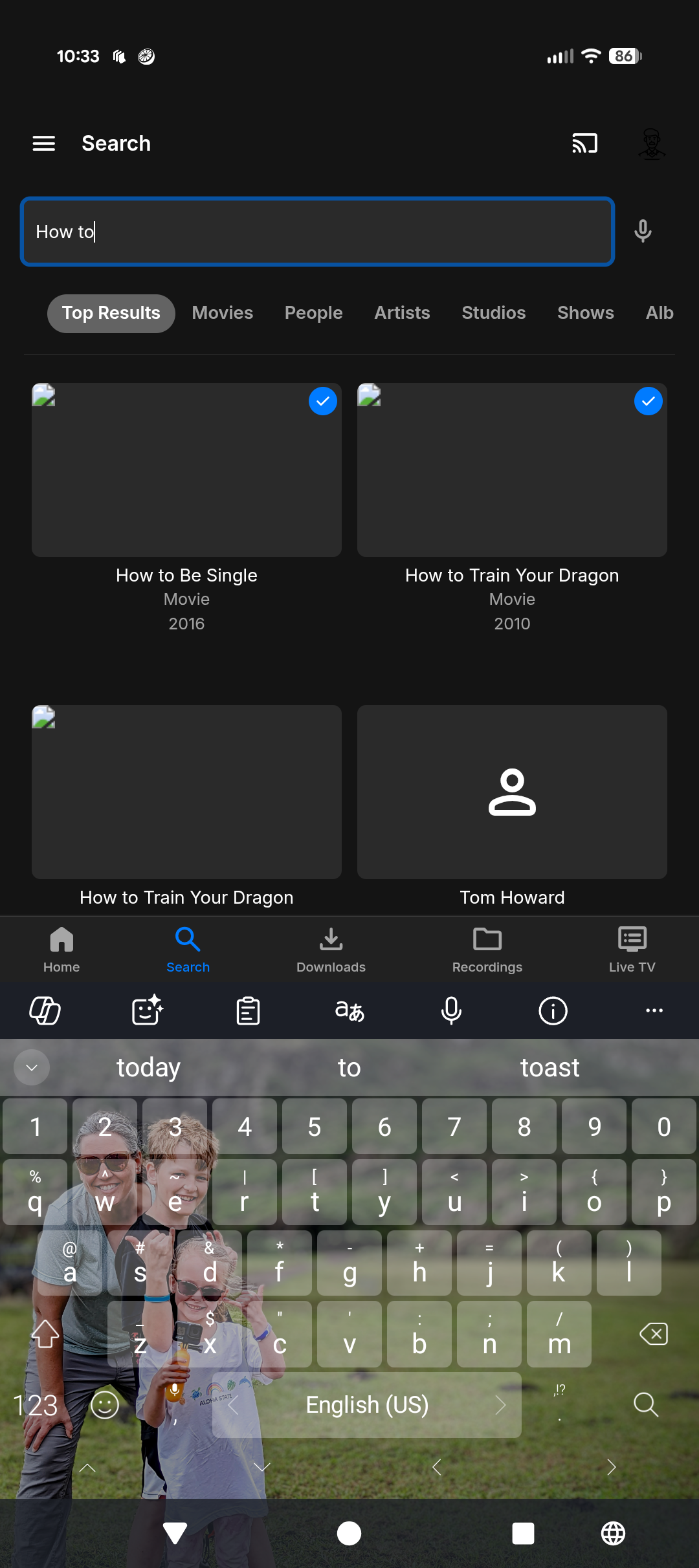Switch to the Recordings tab
This screenshot has height=1568, width=699.
point(487,948)
